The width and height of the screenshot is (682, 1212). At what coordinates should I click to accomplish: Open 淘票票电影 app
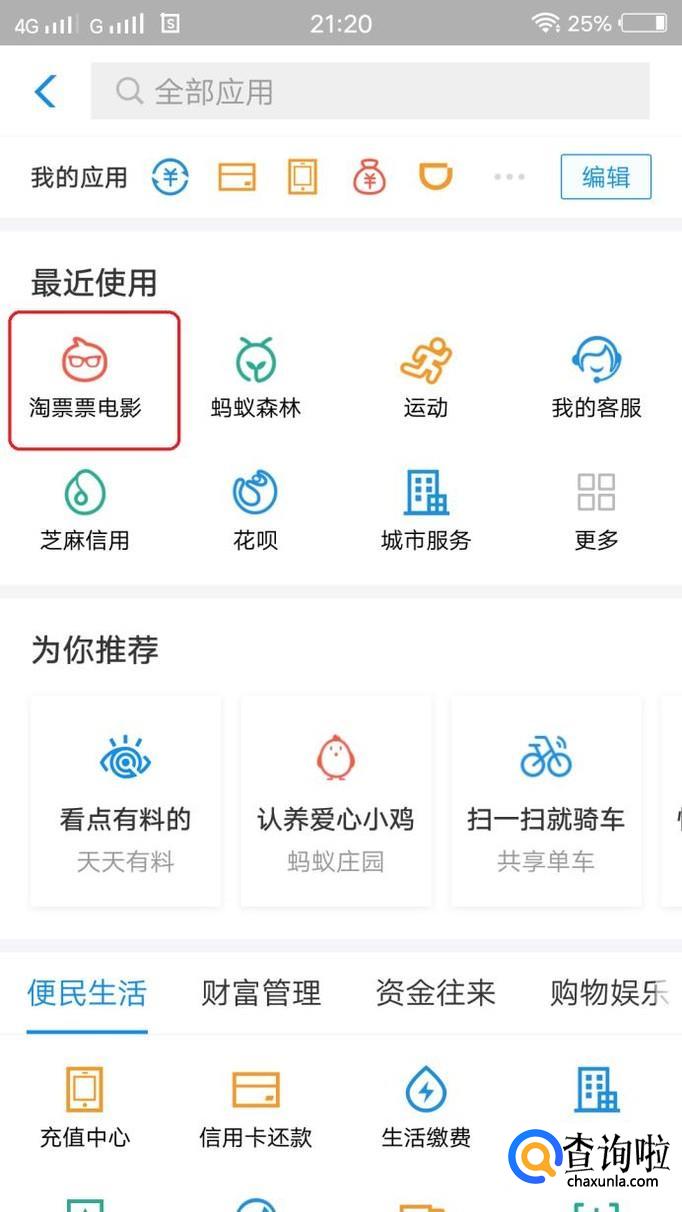[x=86, y=379]
